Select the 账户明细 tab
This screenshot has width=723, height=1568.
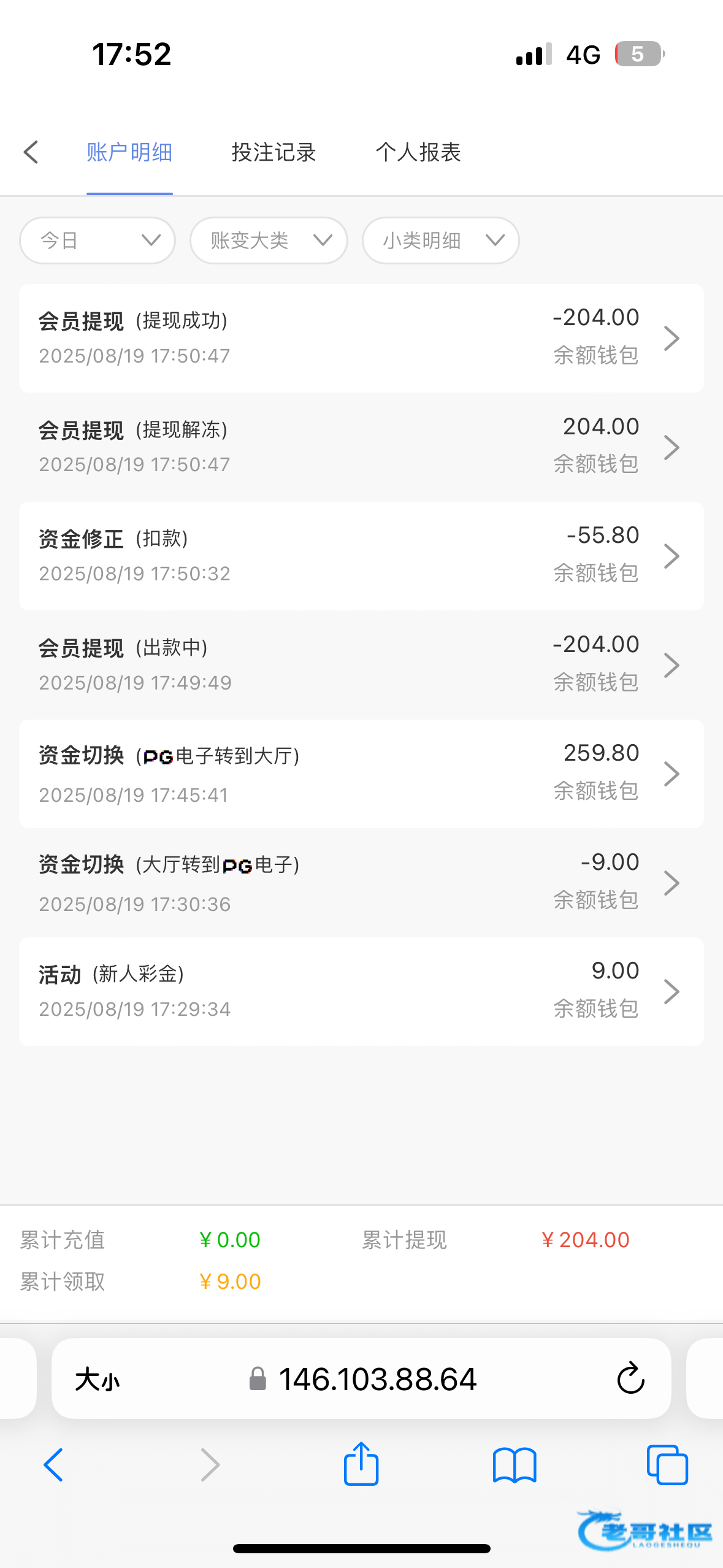coord(129,152)
